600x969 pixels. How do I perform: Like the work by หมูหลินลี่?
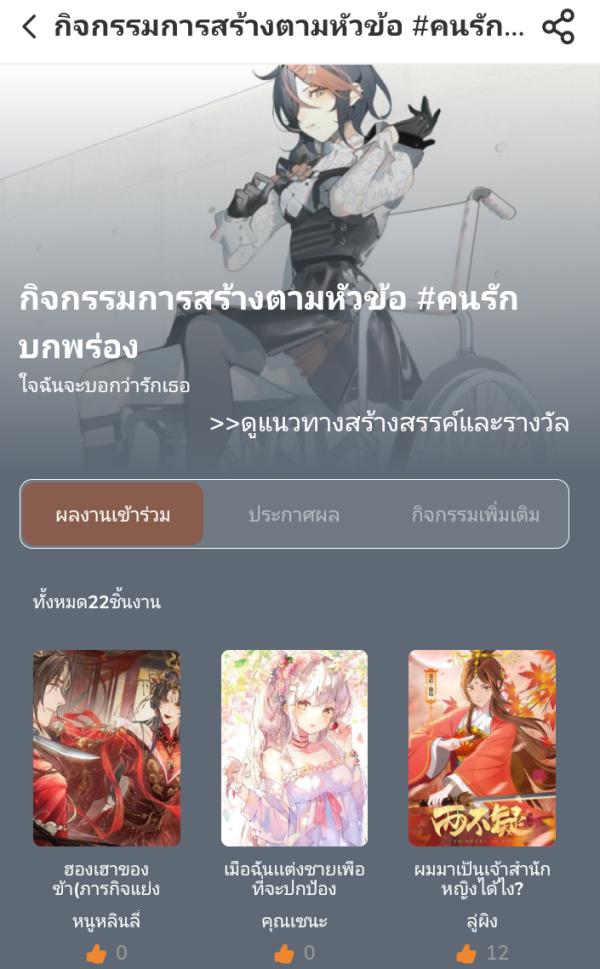pyautogui.click(x=96, y=953)
